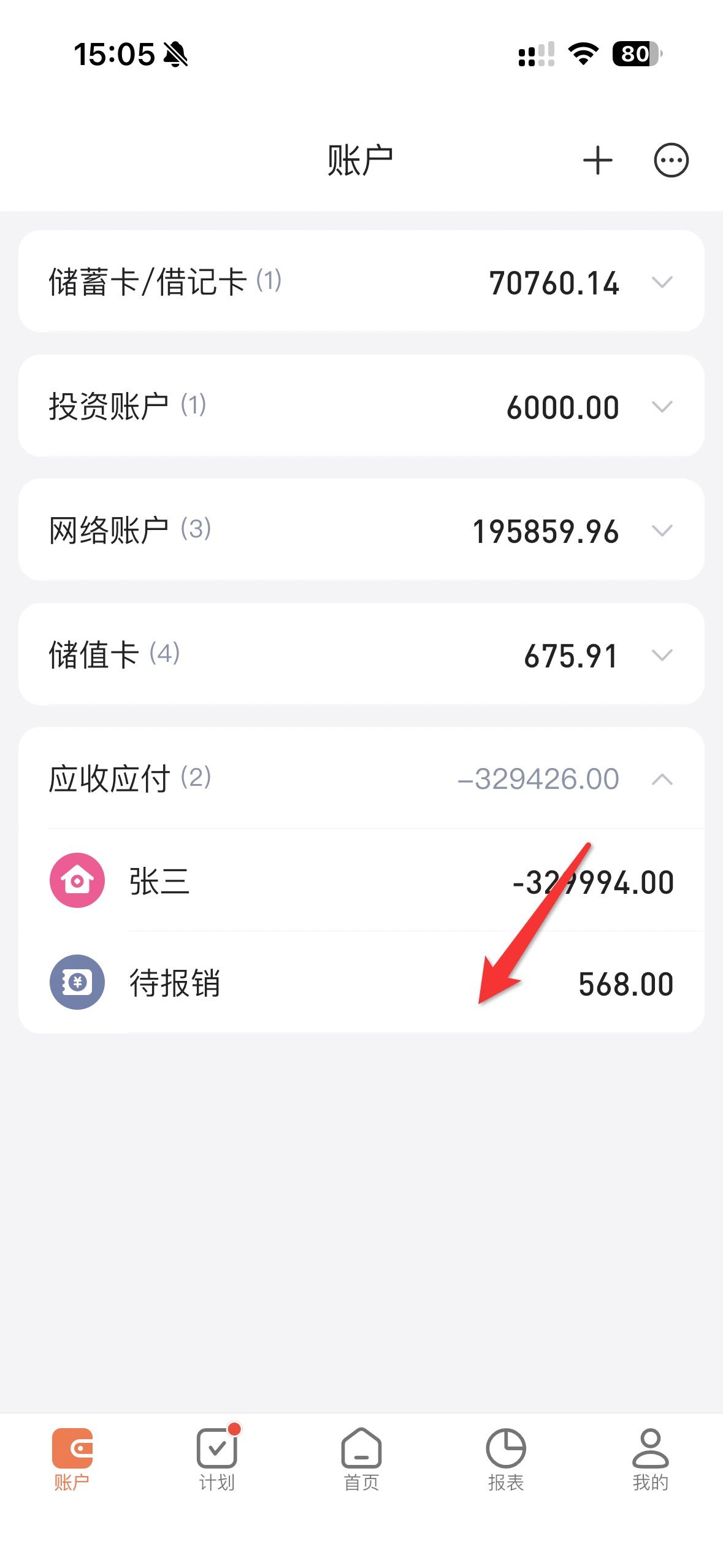Expand the 储值卡 group

click(x=662, y=655)
